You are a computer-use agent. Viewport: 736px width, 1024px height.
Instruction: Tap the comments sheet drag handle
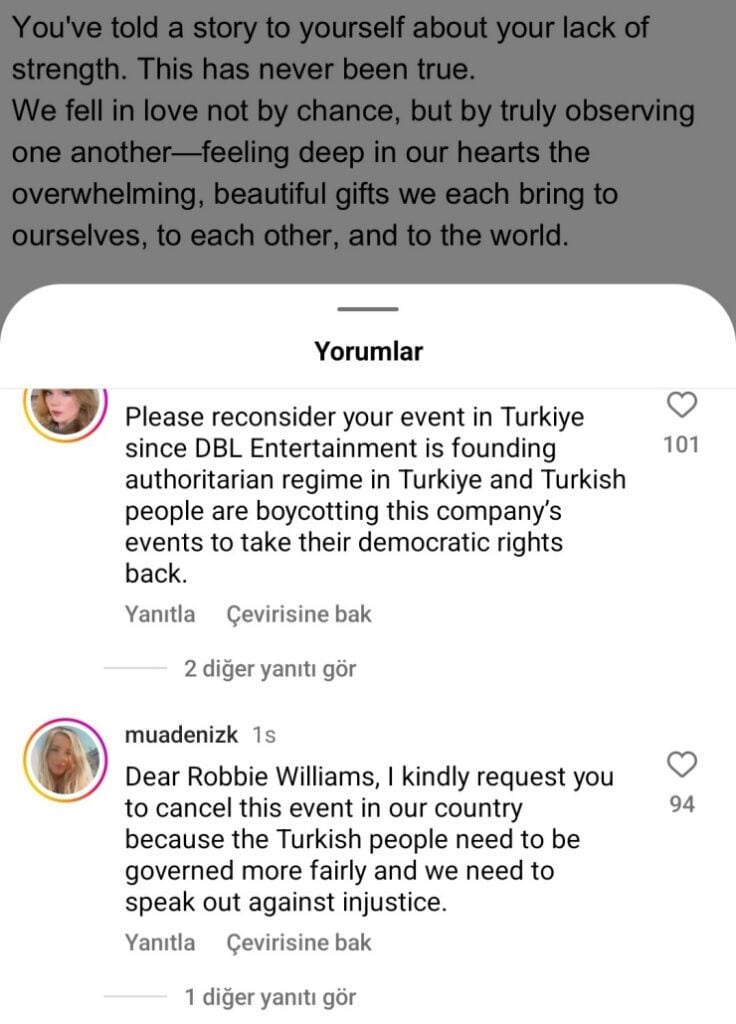pos(368,310)
